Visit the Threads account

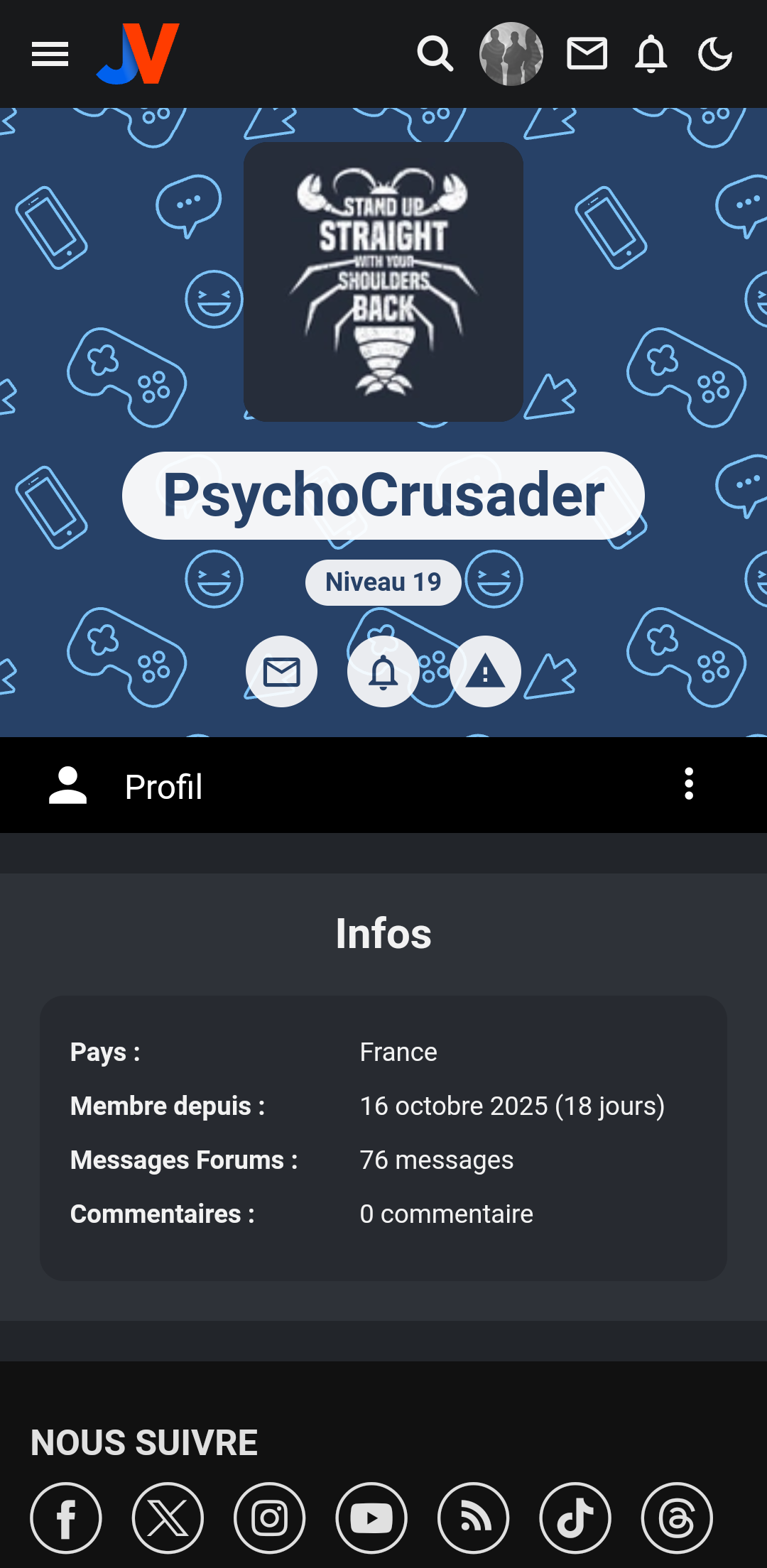(677, 1518)
